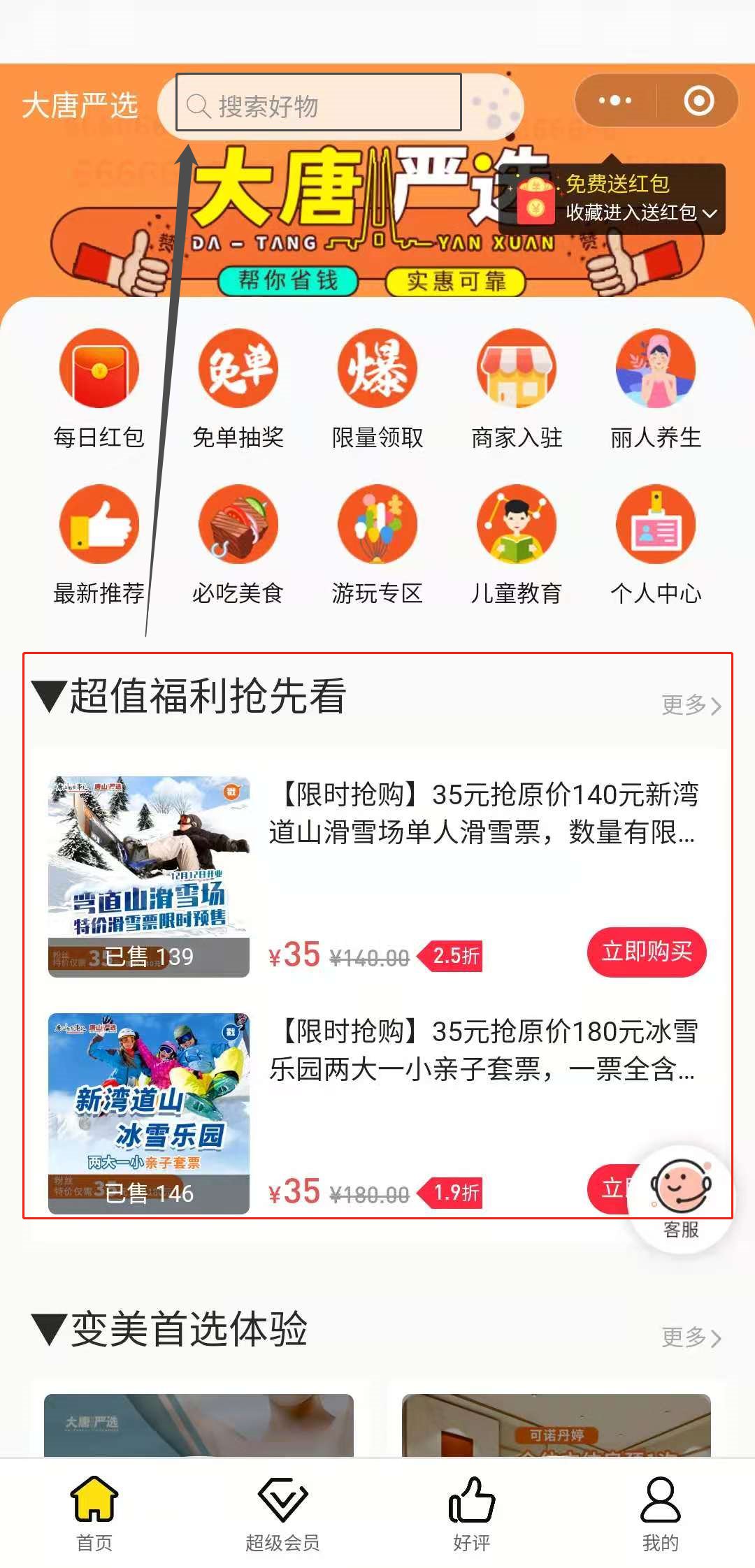Tap the 搜索好物 search box
The image size is (755, 1568).
pyautogui.click(x=318, y=106)
